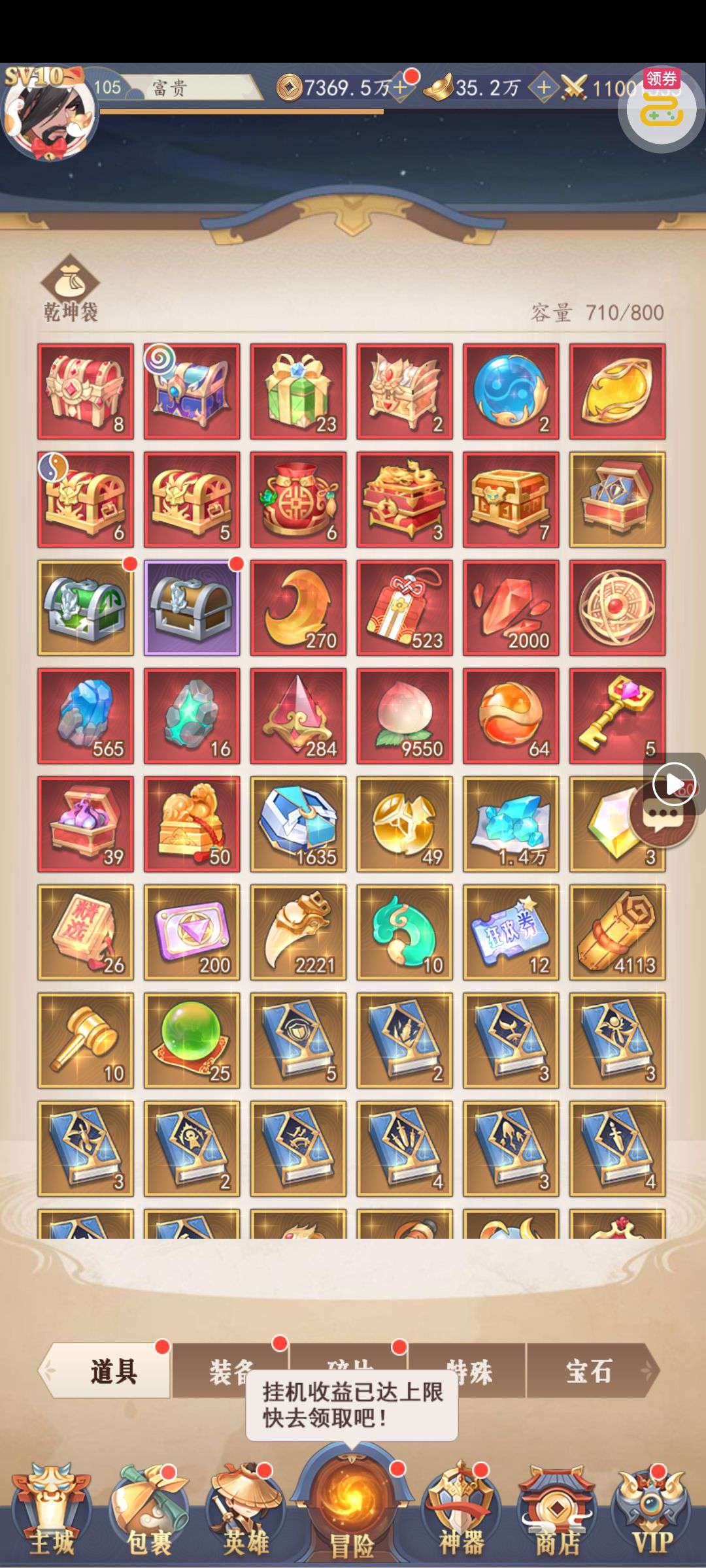This screenshot has width=706, height=1568.
Task: Show the 宝石 gems category
Action: (588, 1371)
